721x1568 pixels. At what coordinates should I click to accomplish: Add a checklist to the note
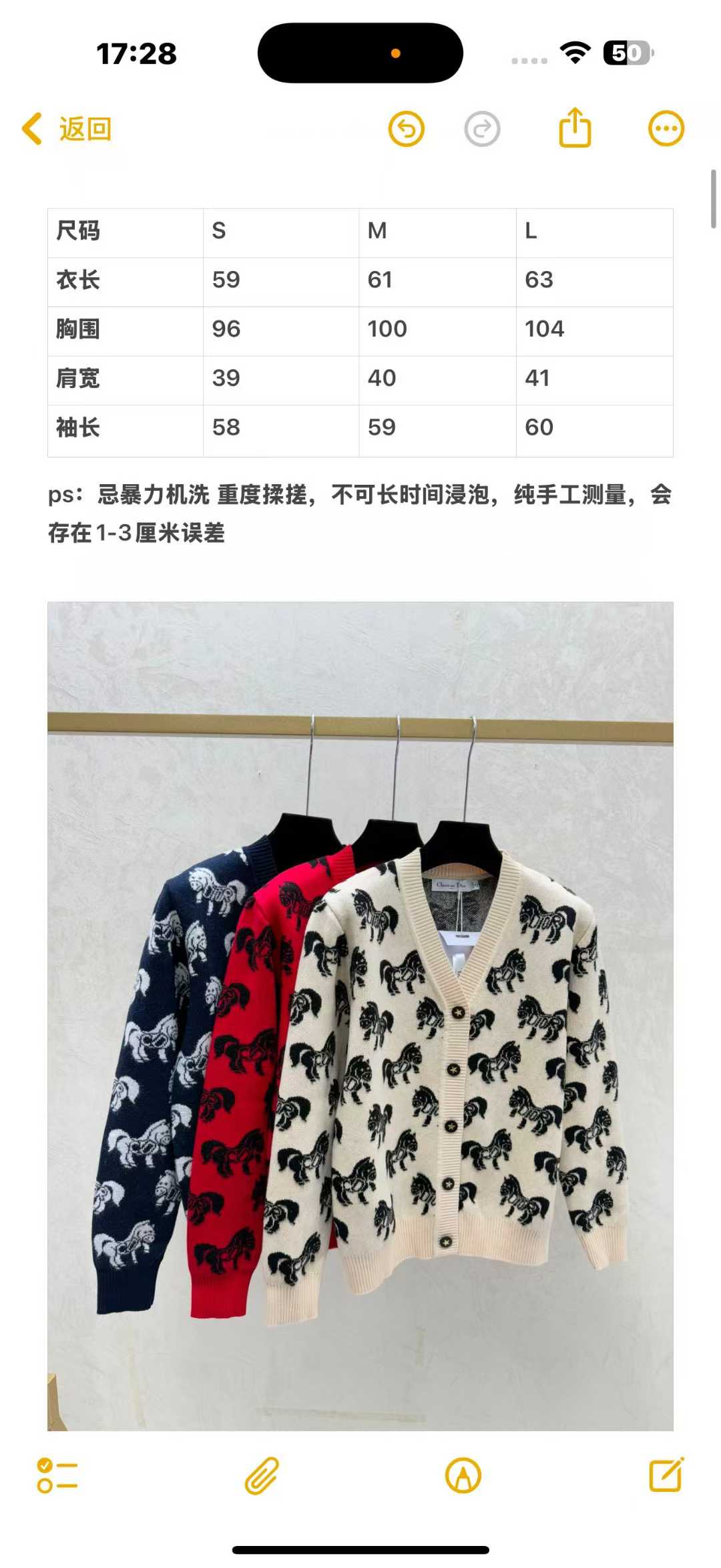point(57,1475)
